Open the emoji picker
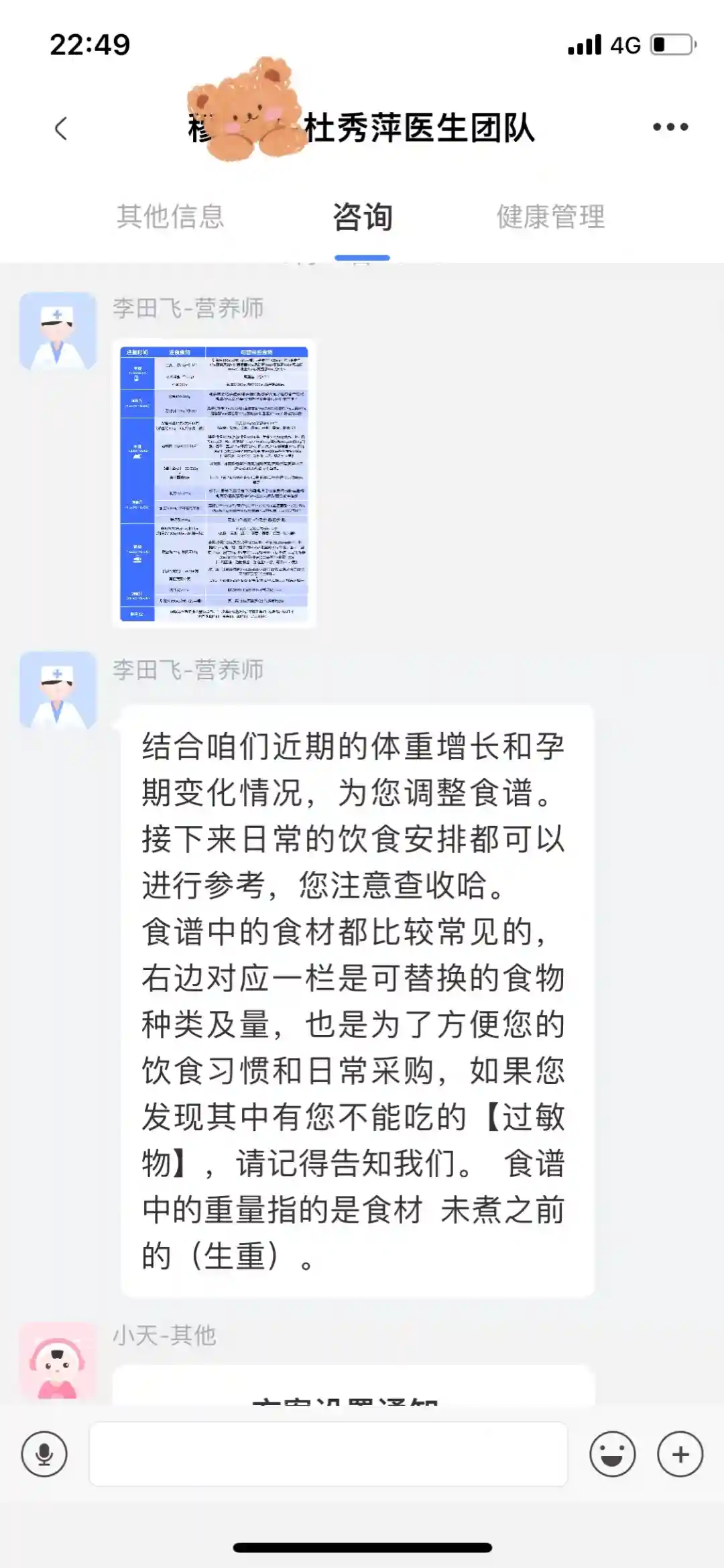This screenshot has height=1568, width=724. point(612,1454)
